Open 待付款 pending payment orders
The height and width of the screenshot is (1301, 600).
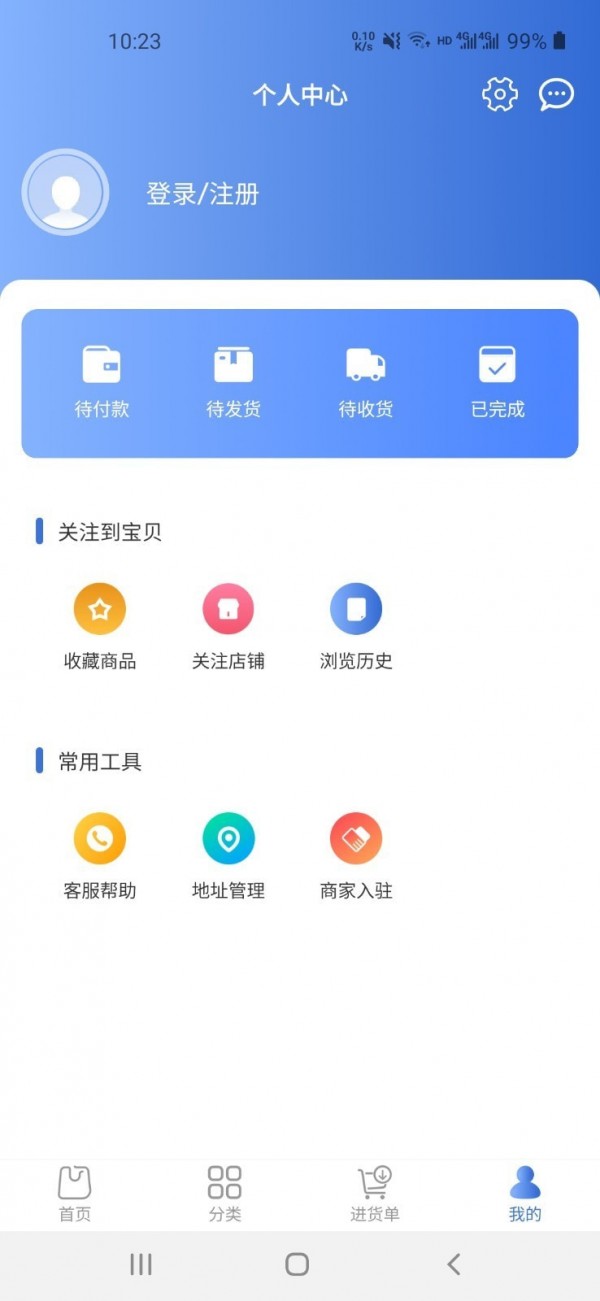coord(101,381)
